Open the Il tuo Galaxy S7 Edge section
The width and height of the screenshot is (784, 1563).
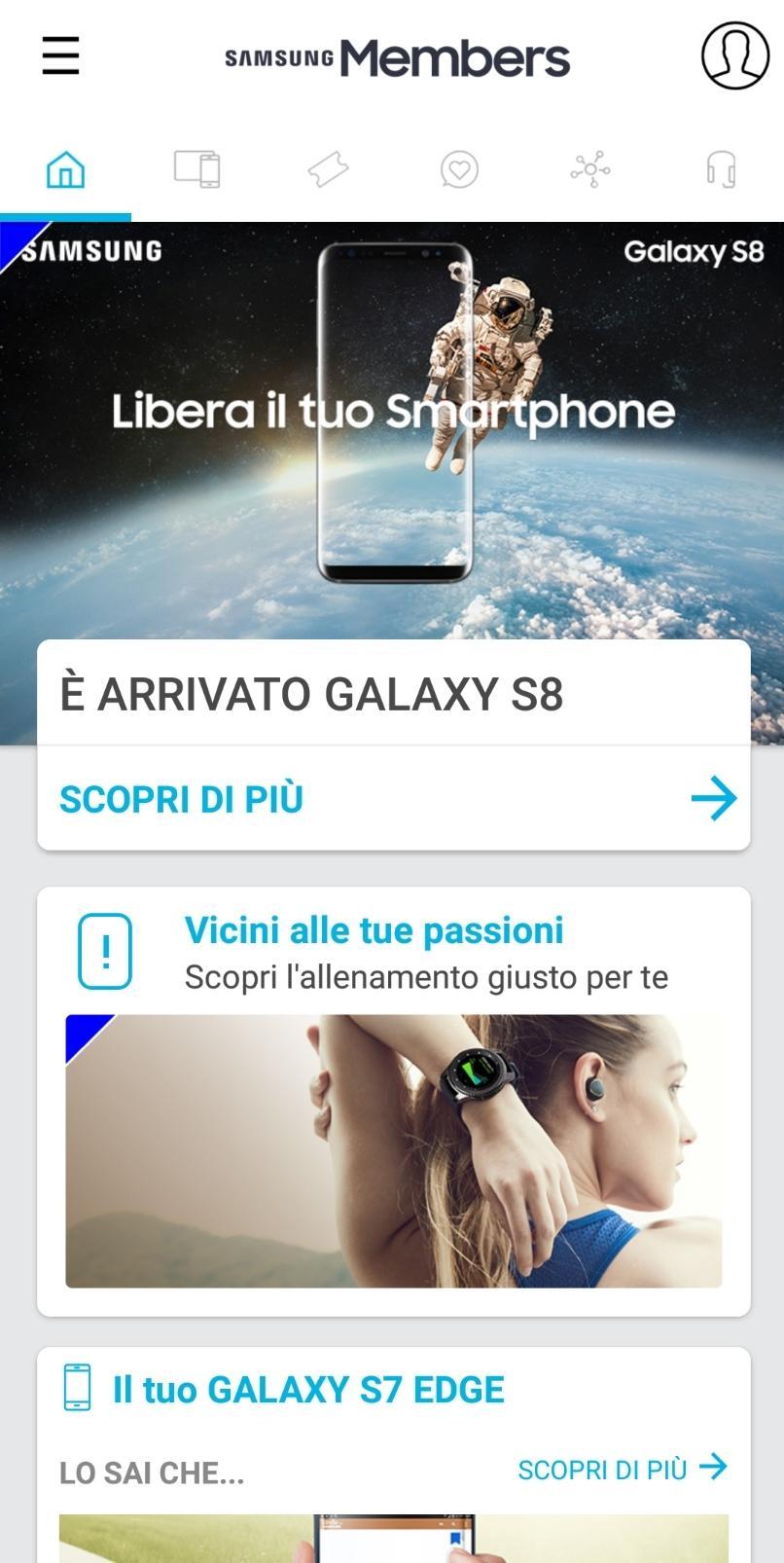[307, 1390]
